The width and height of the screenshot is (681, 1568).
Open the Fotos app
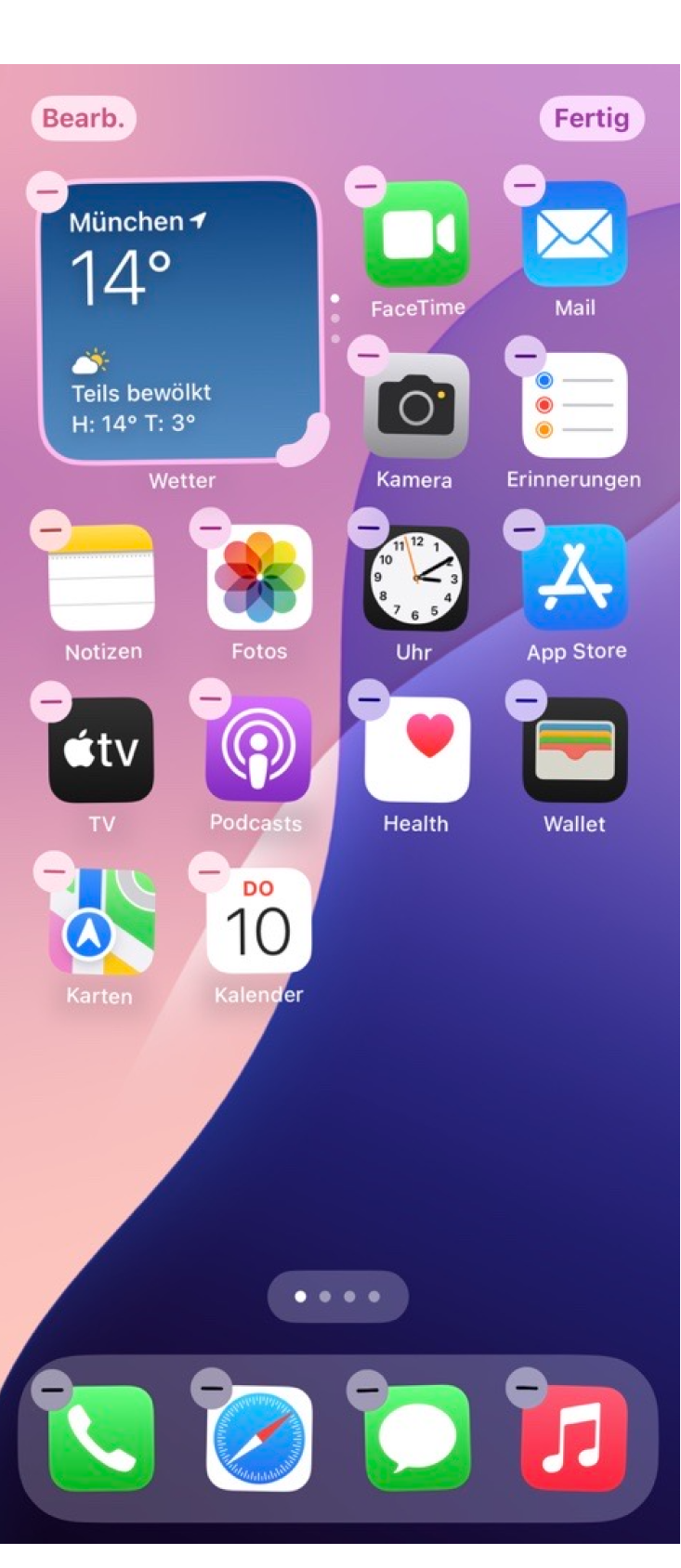tap(259, 578)
